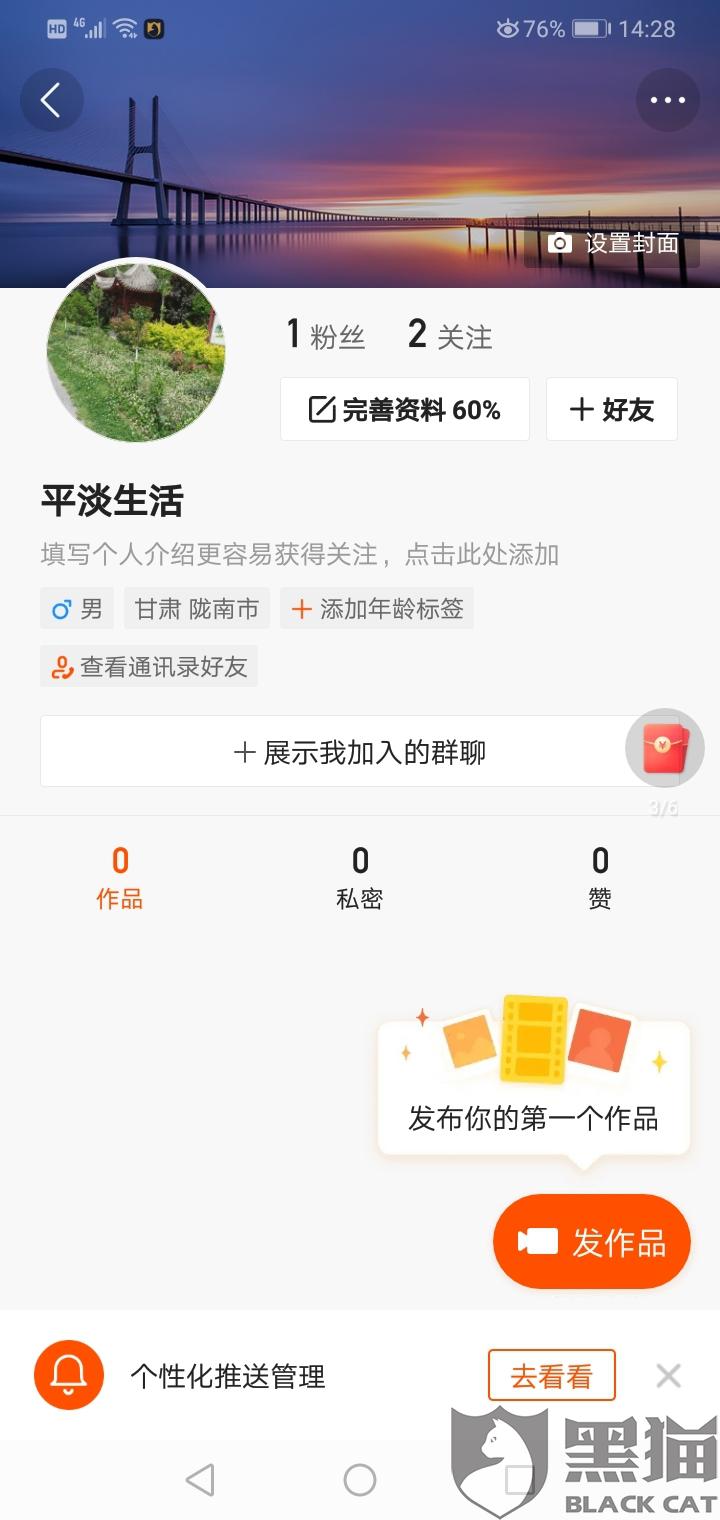Viewport: 720px width, 1520px height.
Task: Open the red envelope reward icon
Action: pyautogui.click(x=663, y=747)
